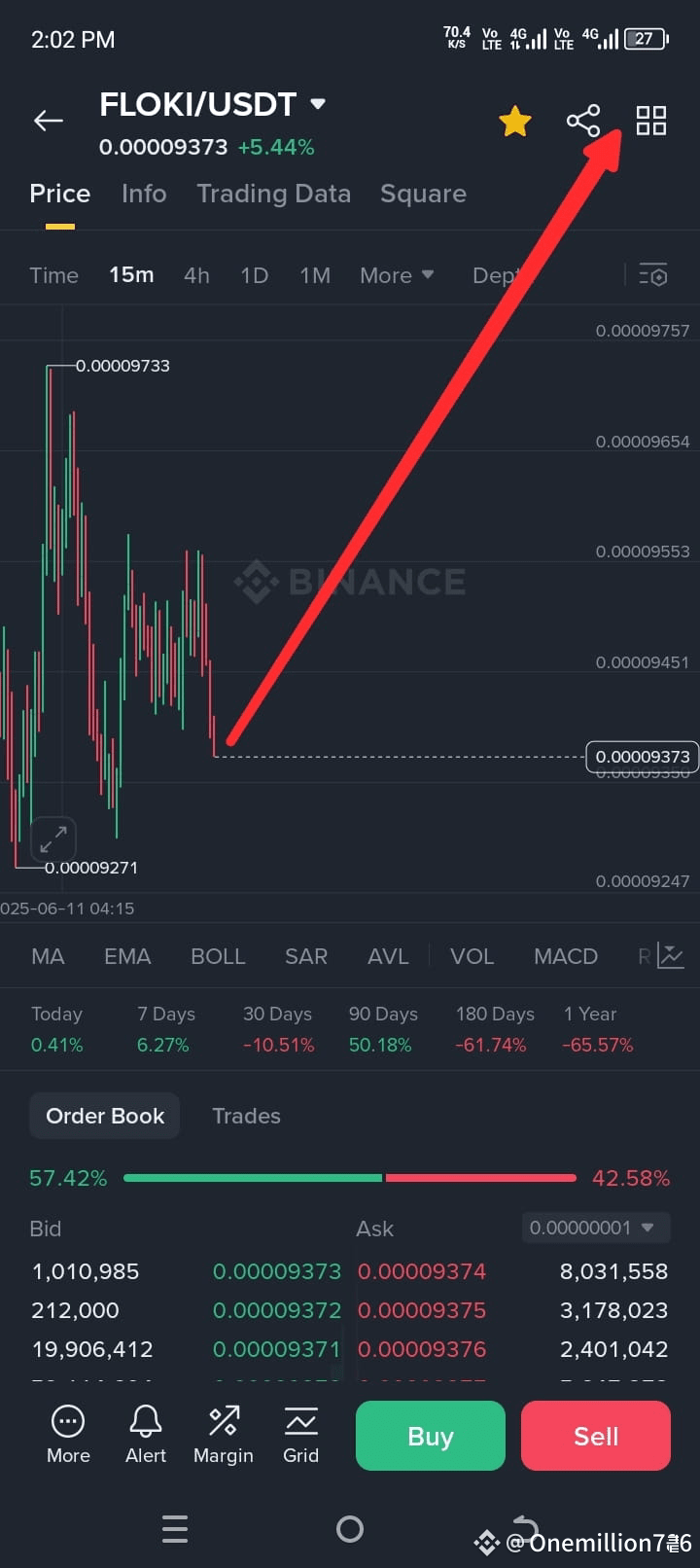Image resolution: width=700 pixels, height=1568 pixels.
Task: Open the More options icon bottom left
Action: click(x=67, y=1432)
